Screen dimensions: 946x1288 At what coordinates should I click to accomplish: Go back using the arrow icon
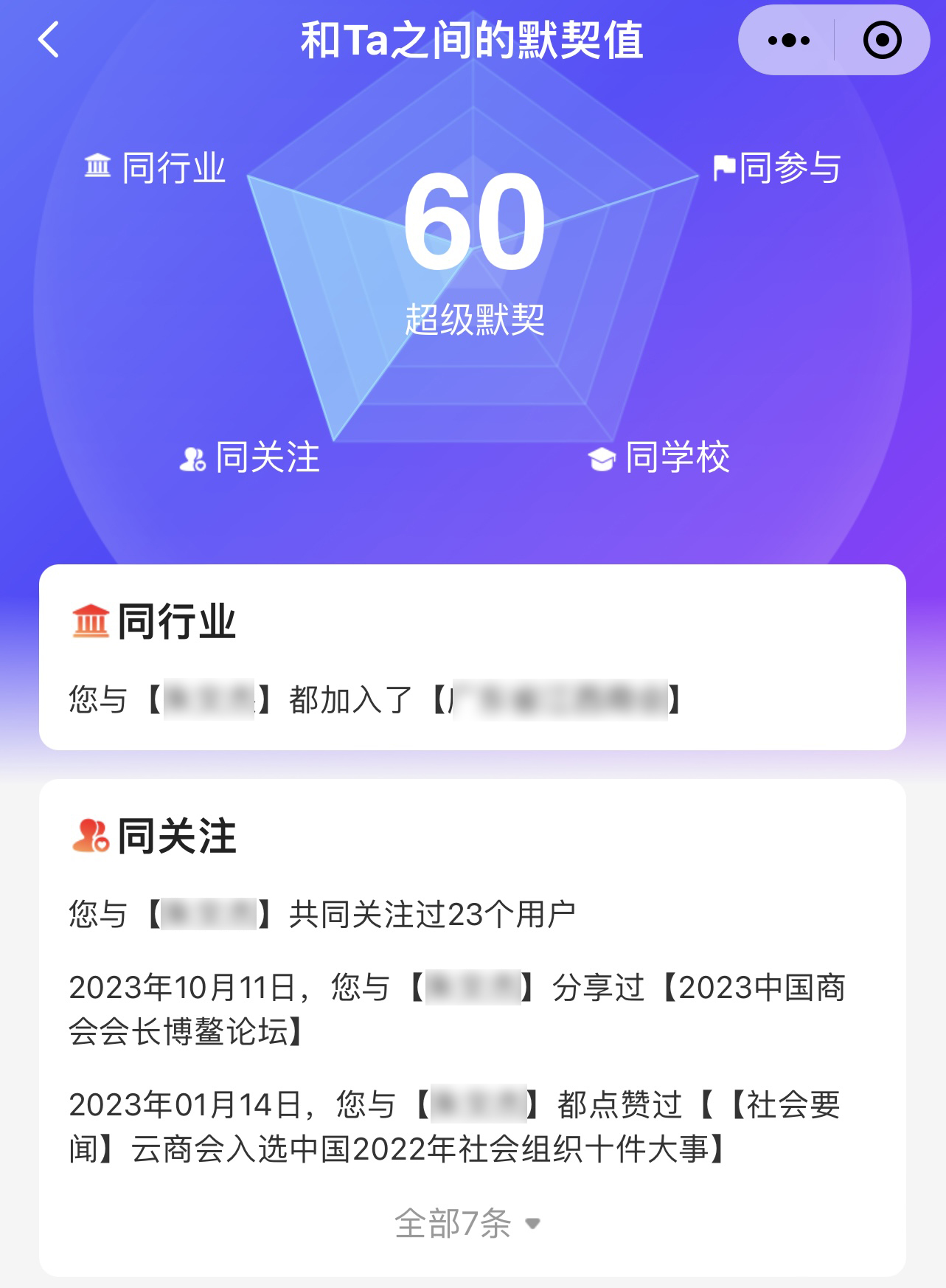pos(49,40)
